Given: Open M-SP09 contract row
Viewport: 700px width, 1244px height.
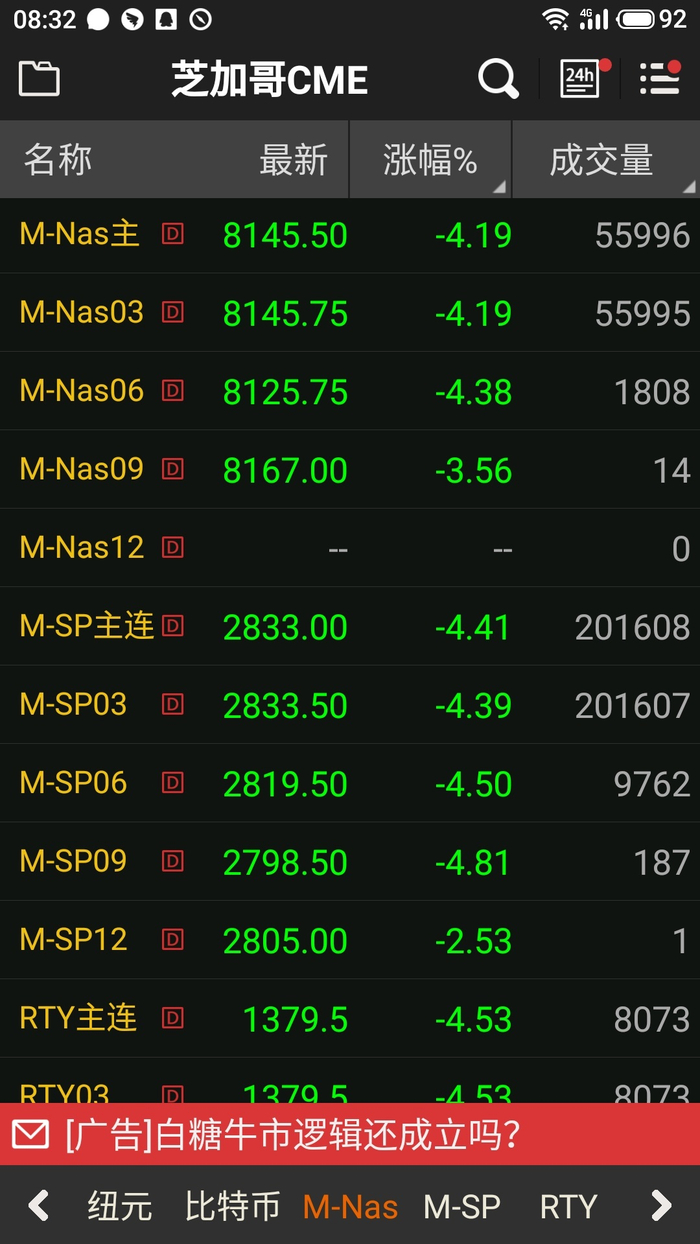Looking at the screenshot, I should click(x=350, y=862).
